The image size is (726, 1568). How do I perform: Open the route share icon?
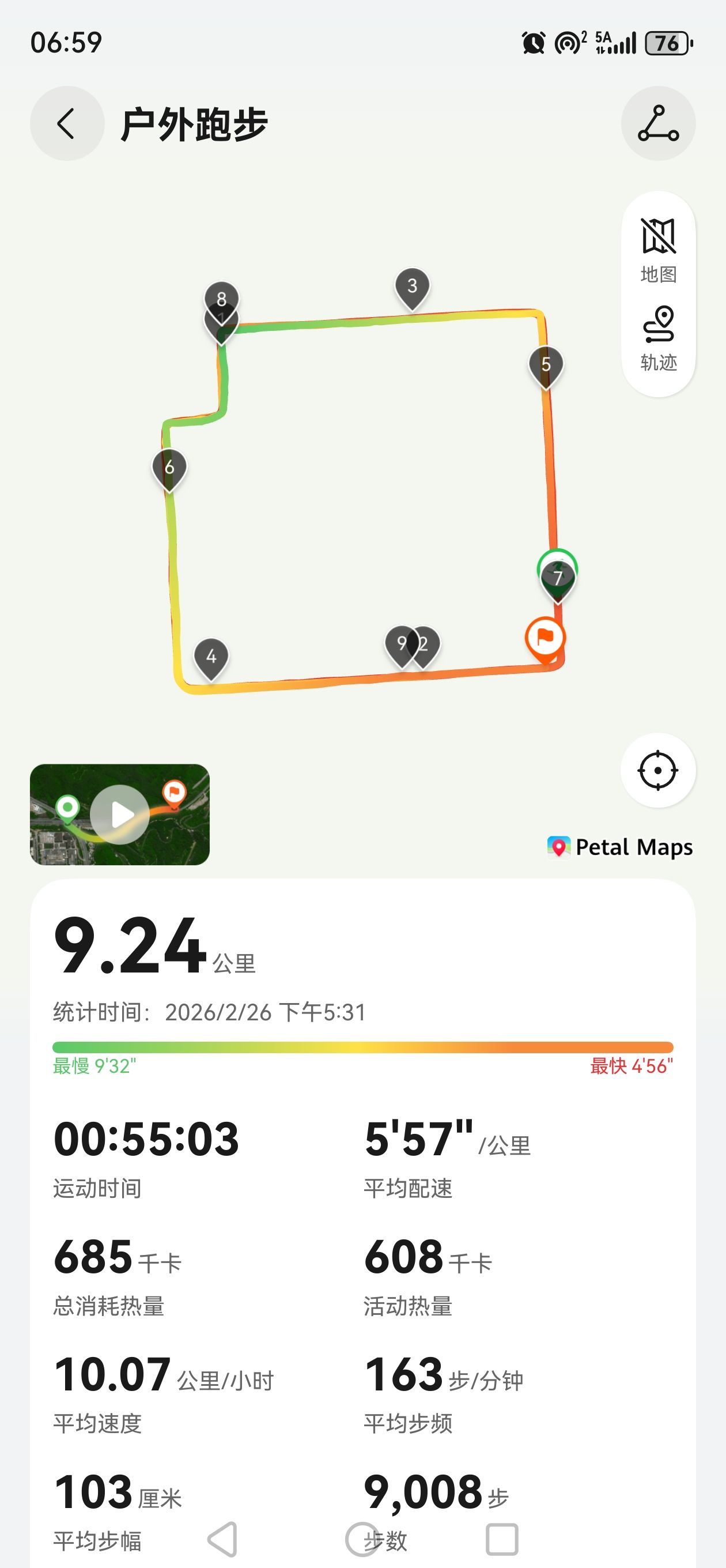coord(658,124)
